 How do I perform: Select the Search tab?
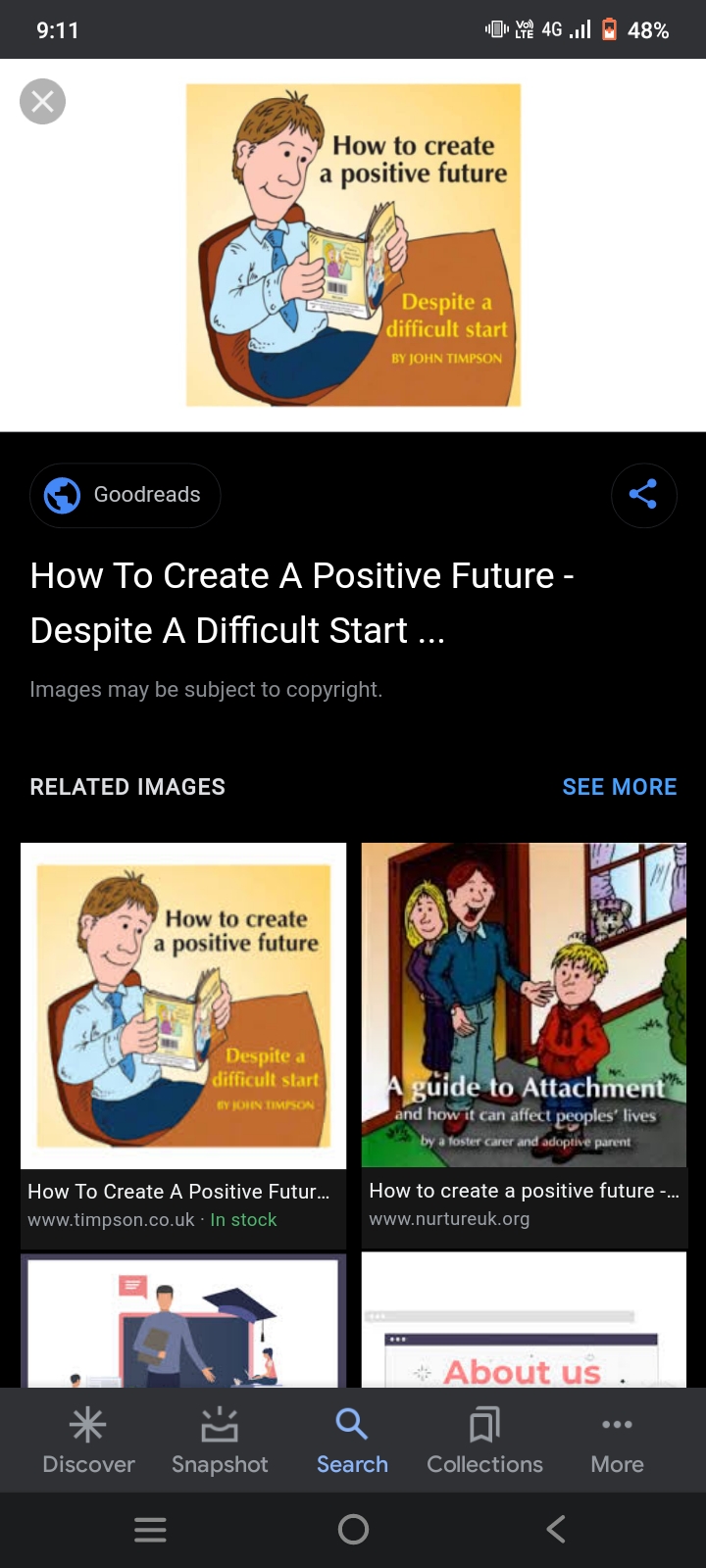[352, 1441]
